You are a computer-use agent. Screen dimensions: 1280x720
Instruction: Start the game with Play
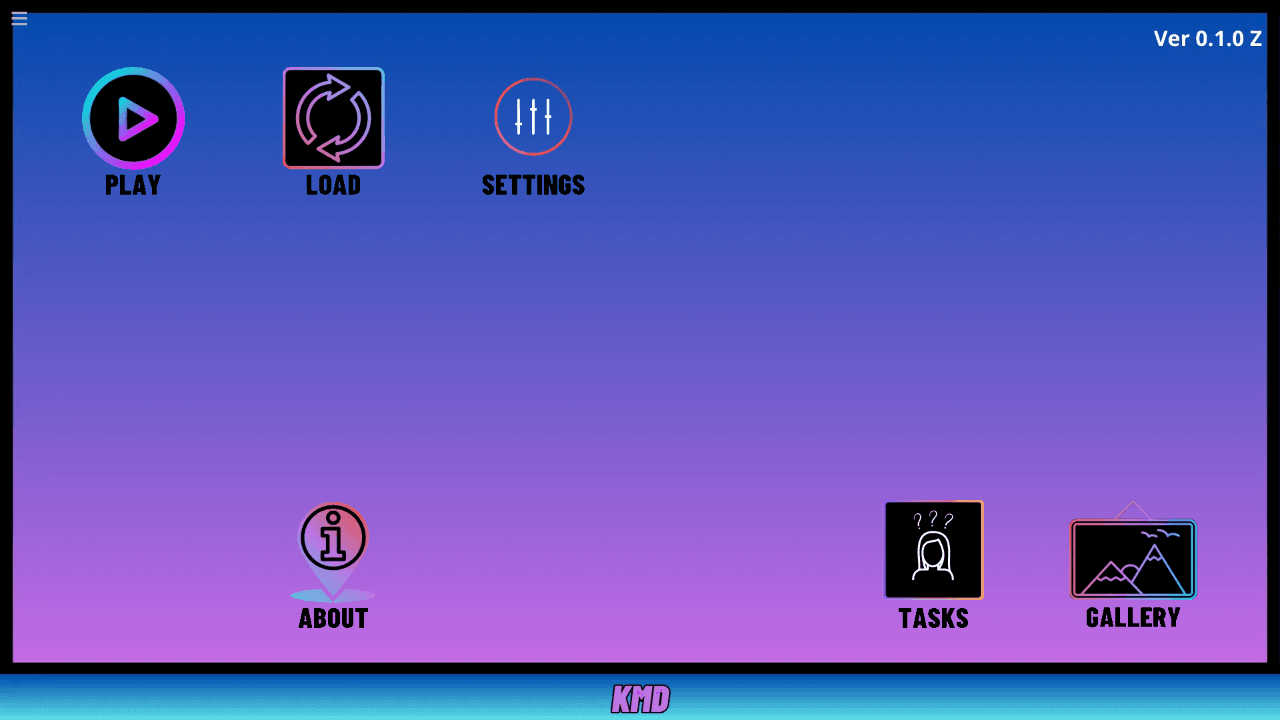coord(133,119)
